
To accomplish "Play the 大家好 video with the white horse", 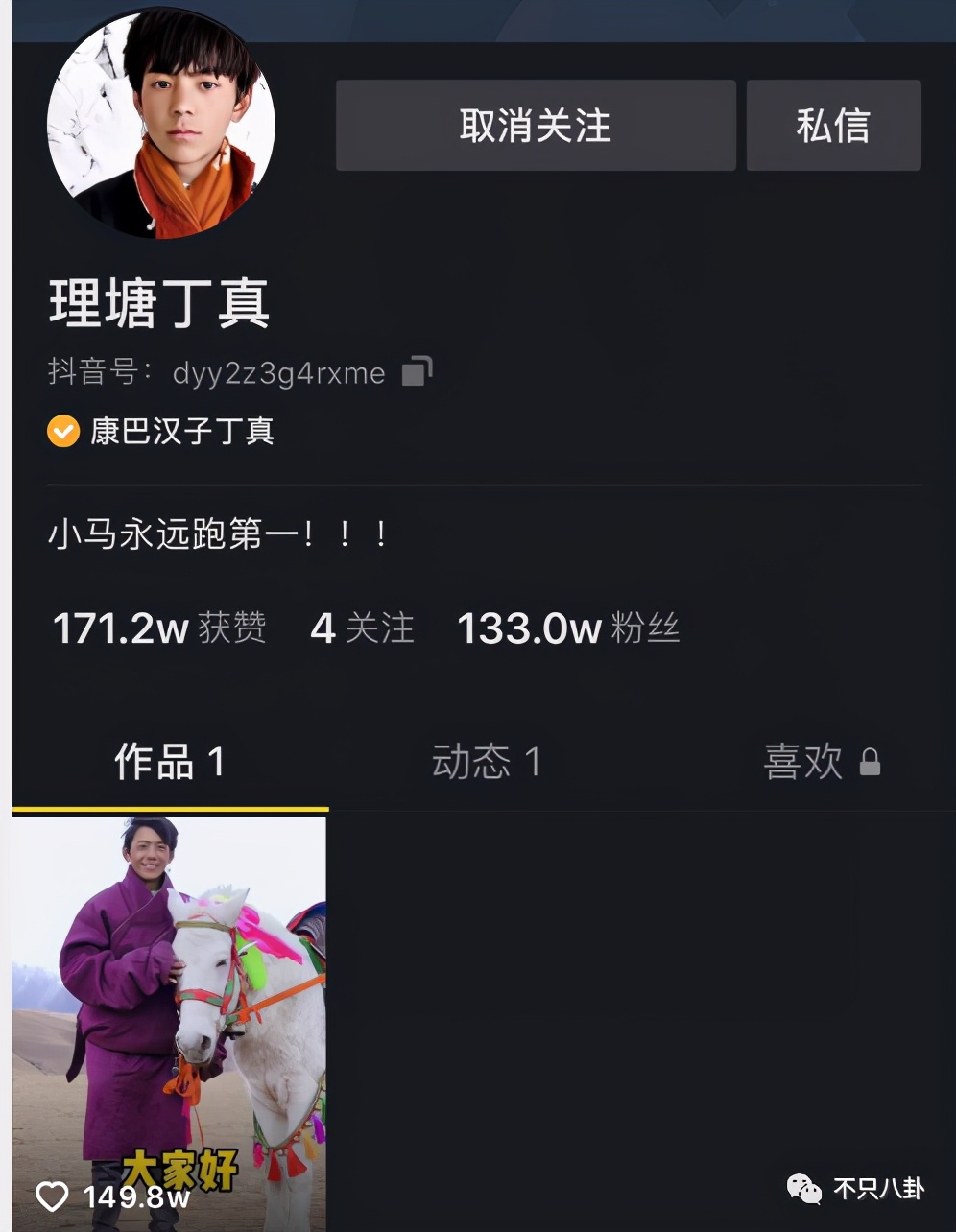I will tap(169, 1022).
